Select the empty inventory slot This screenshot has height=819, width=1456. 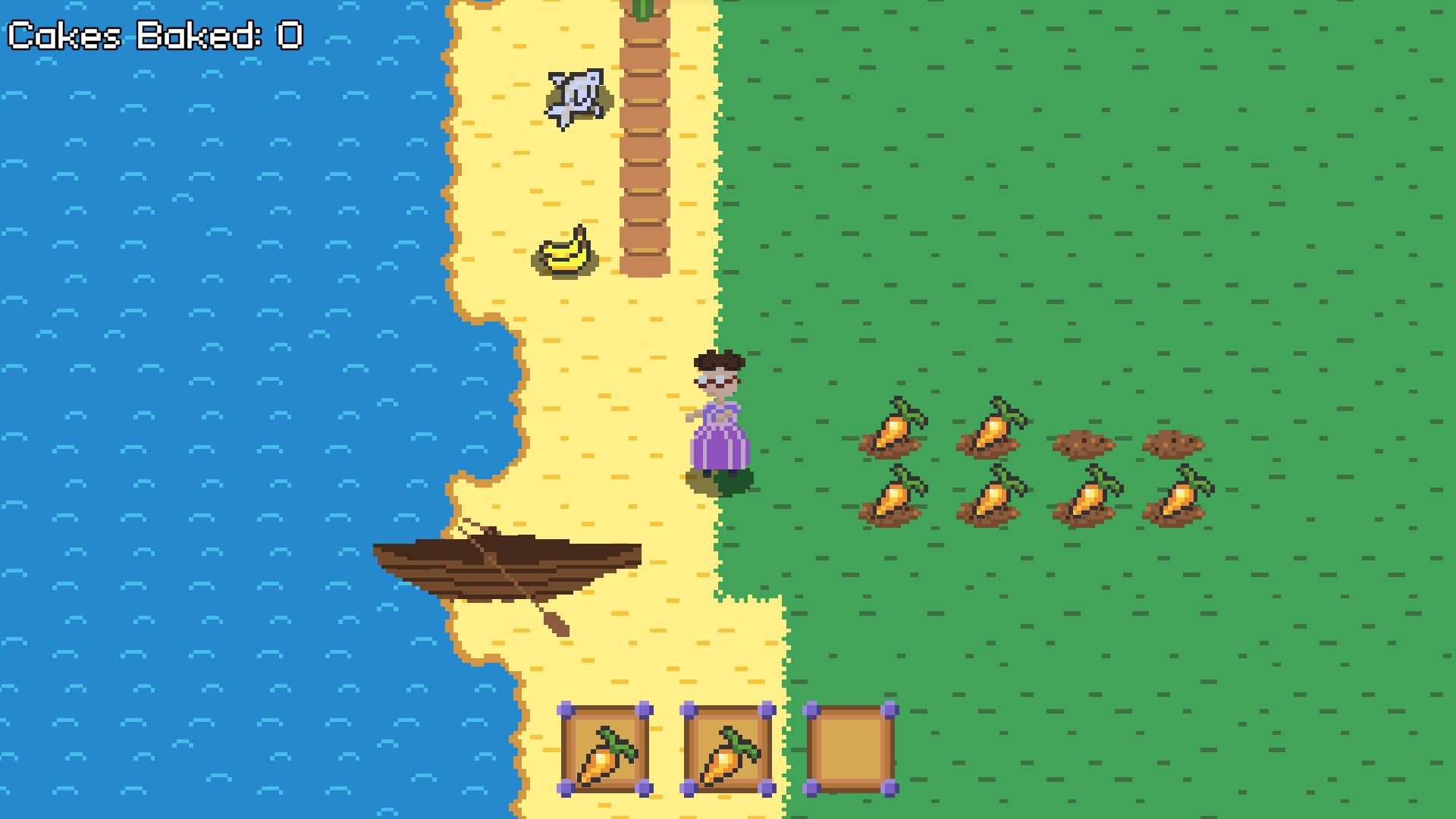click(x=851, y=748)
